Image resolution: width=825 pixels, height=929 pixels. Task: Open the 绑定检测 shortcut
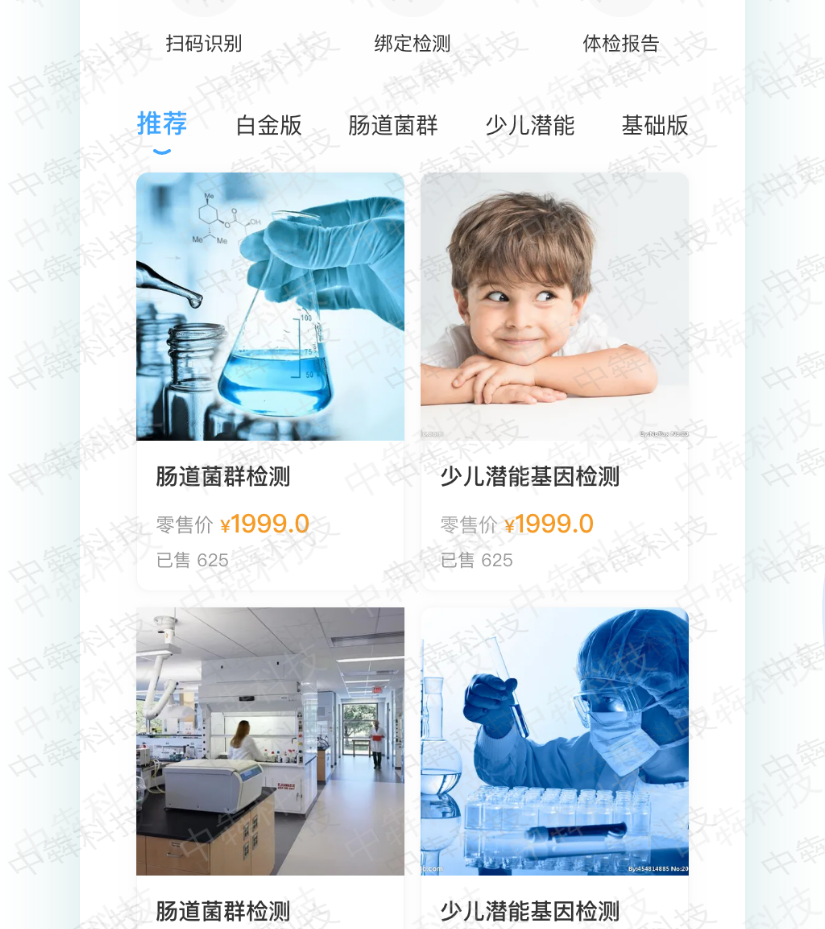[412, 43]
